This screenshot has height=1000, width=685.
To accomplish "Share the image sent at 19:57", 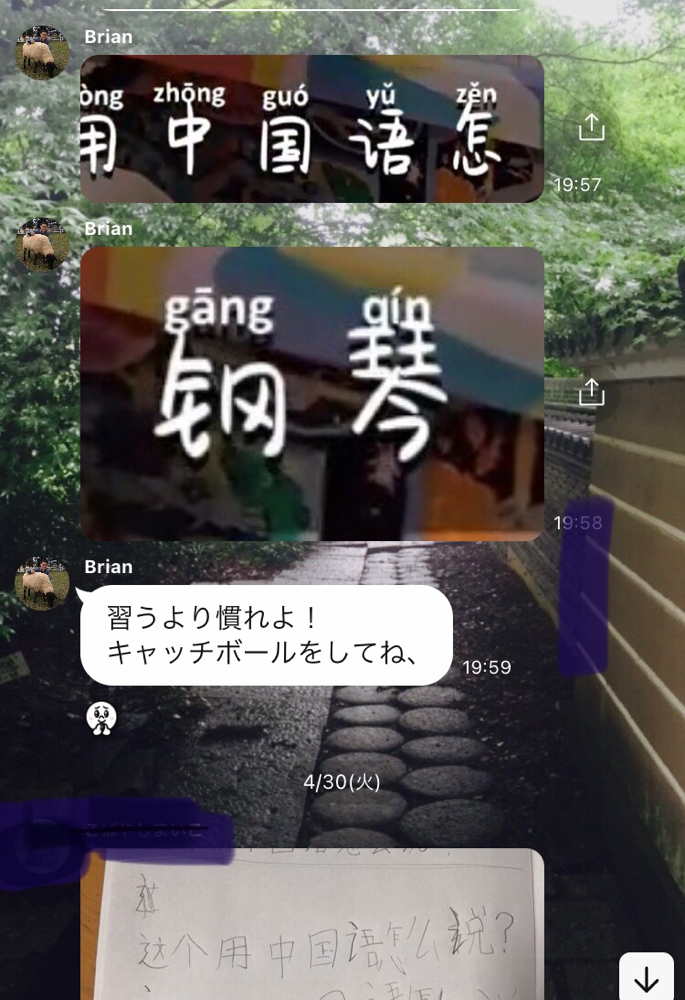I will tap(591, 128).
